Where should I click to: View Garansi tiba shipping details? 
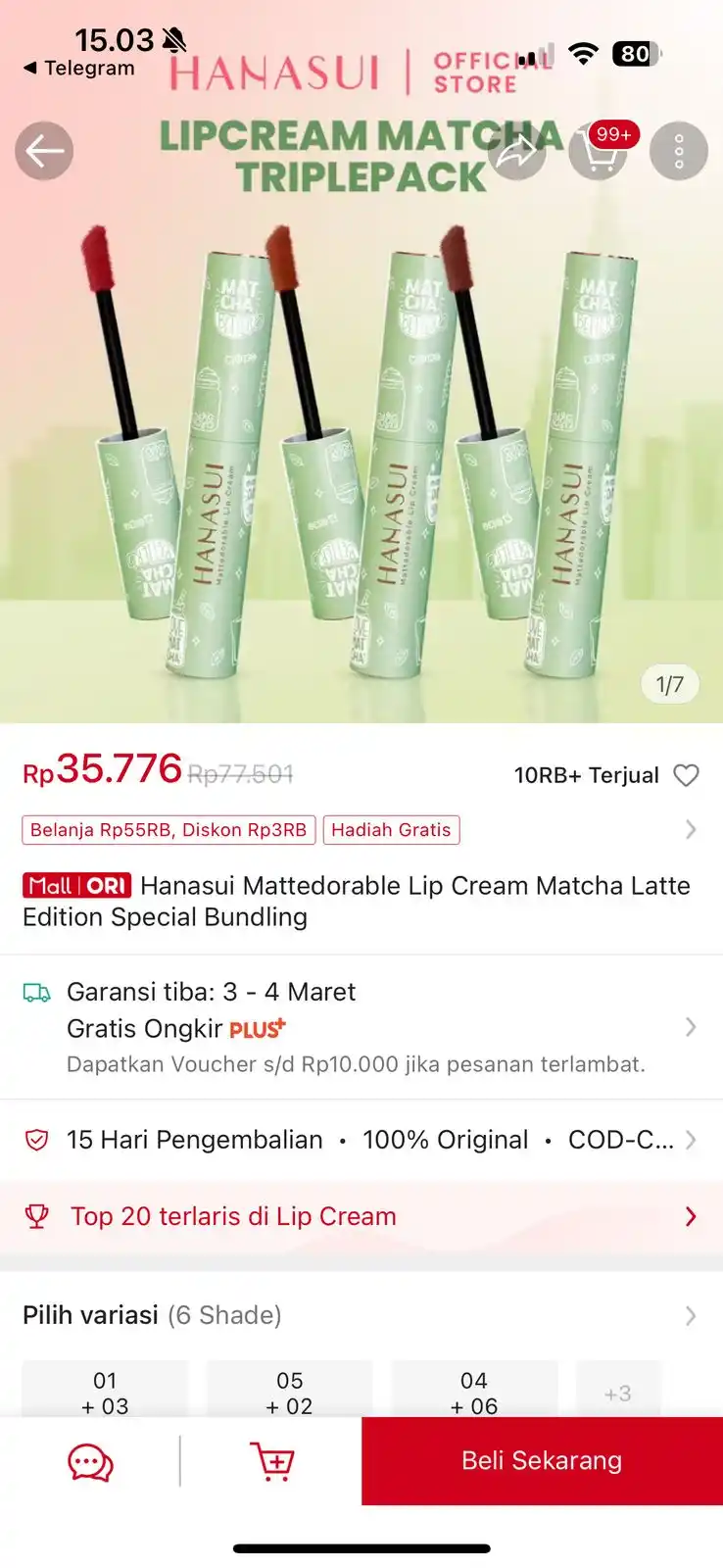tap(361, 1026)
